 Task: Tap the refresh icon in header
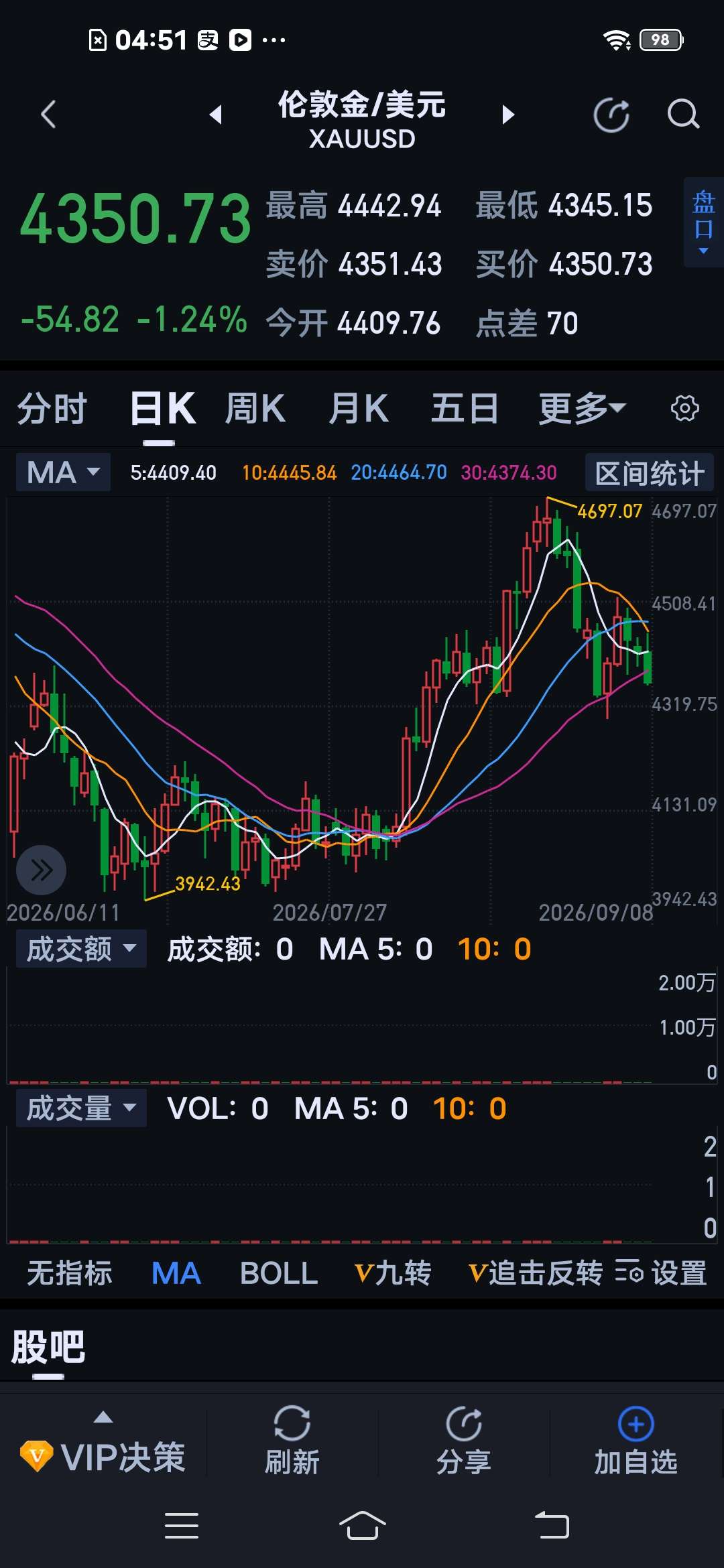[612, 115]
